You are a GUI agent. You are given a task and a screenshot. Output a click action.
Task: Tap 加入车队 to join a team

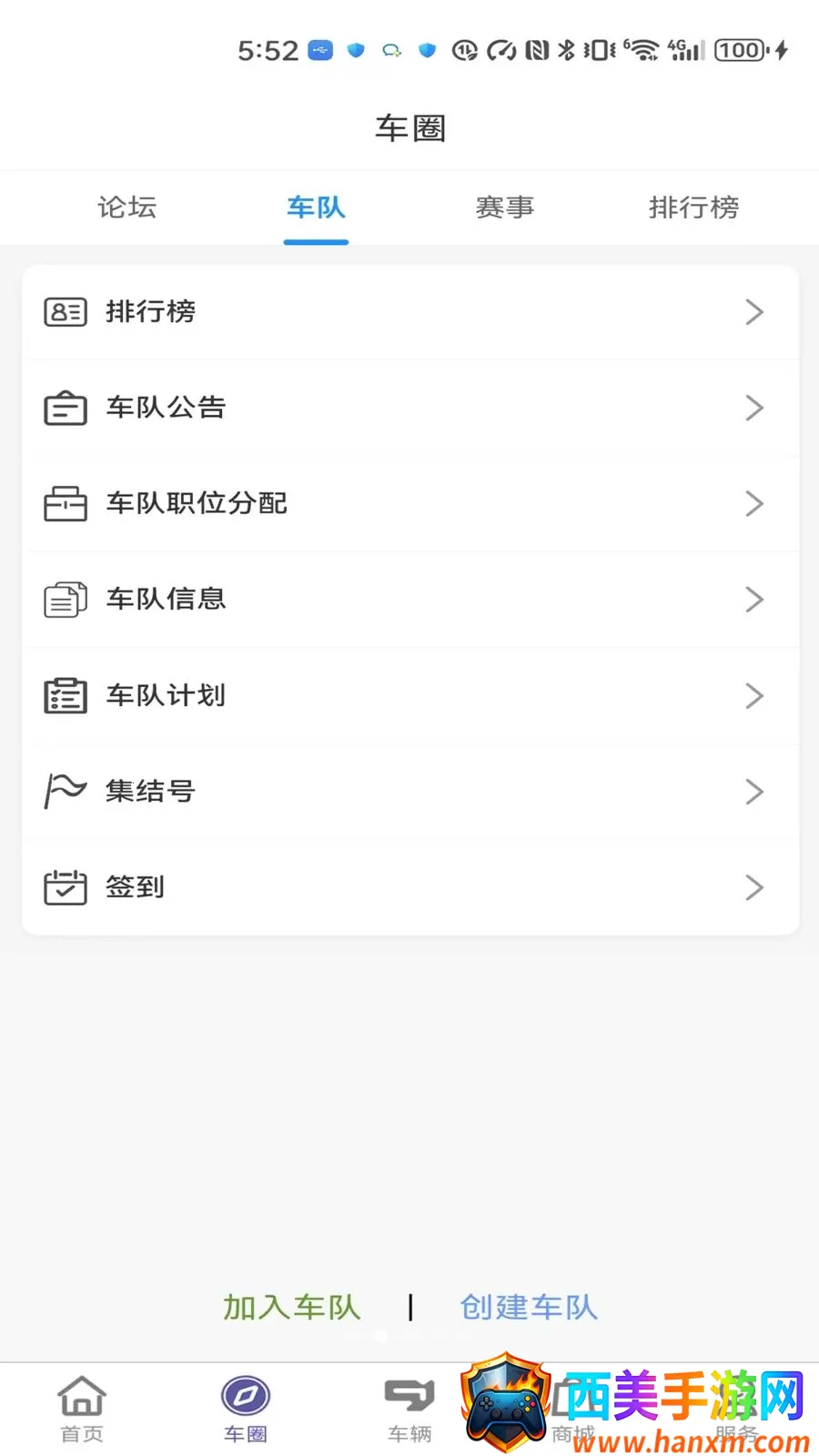(292, 1308)
